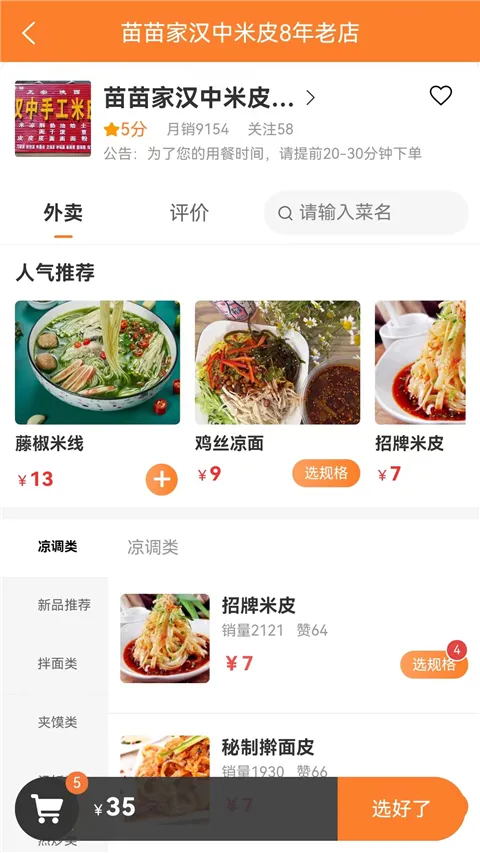
Task: Open shop details via the name chevron
Action: (310, 98)
